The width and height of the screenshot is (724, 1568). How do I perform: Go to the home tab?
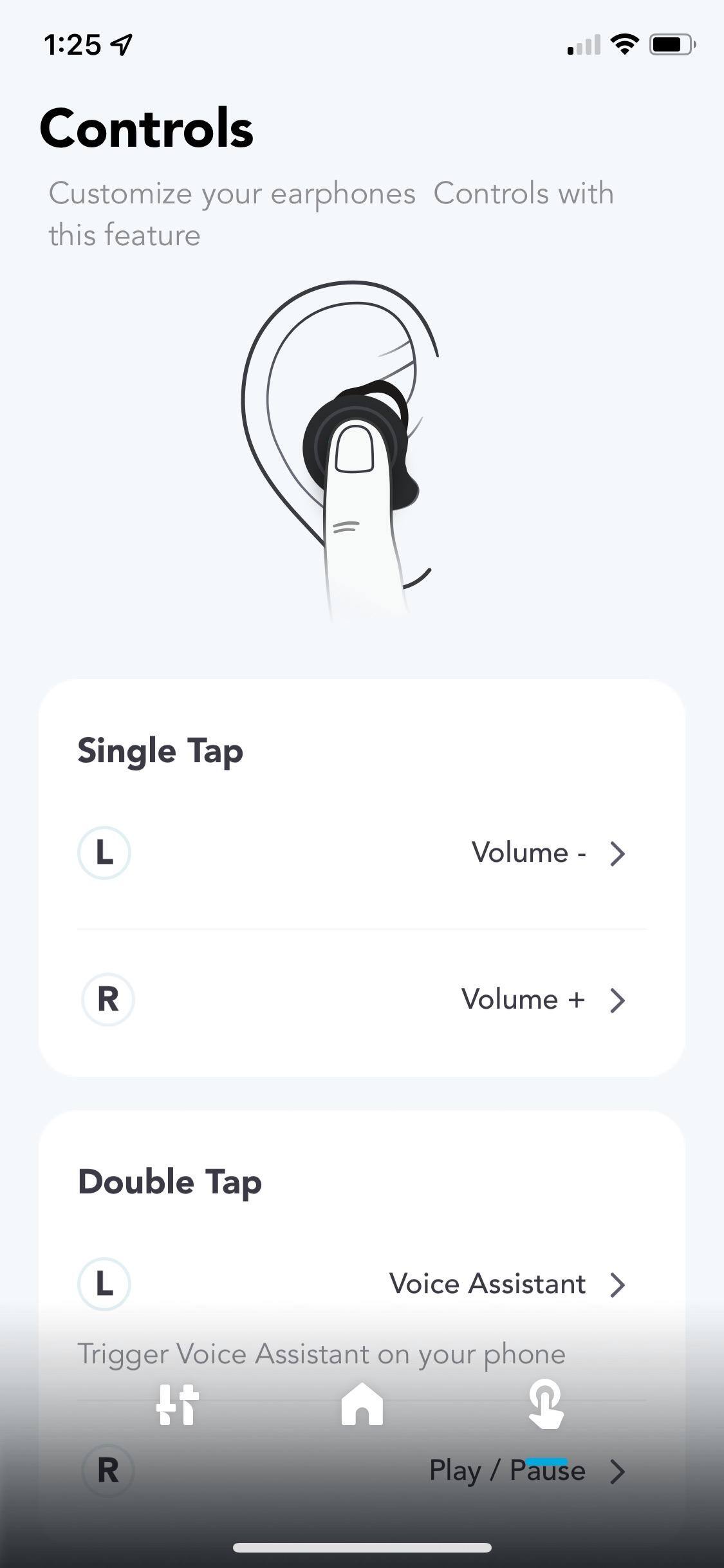tap(362, 1405)
